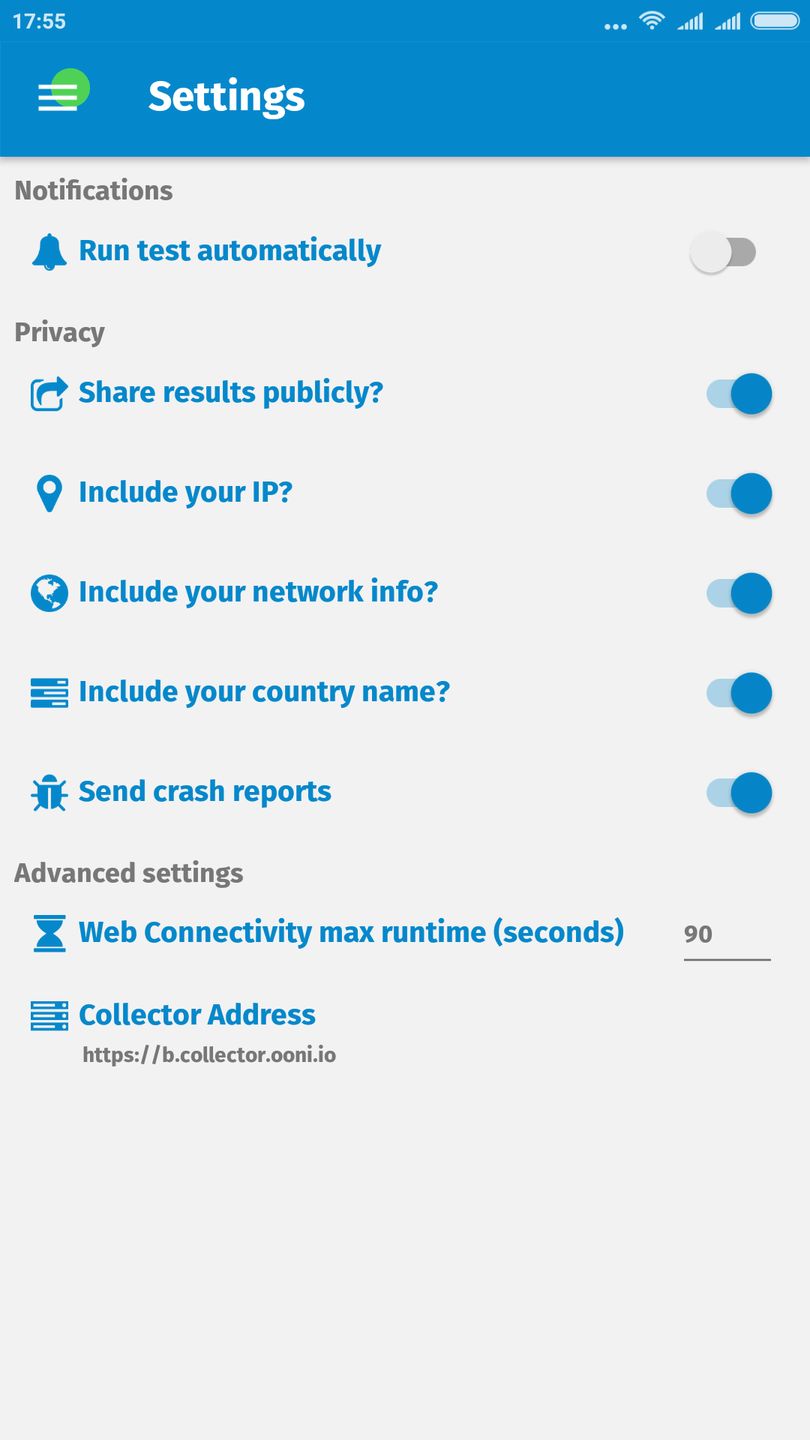Turn off Share results publicly
The width and height of the screenshot is (810, 1440).
(x=739, y=393)
